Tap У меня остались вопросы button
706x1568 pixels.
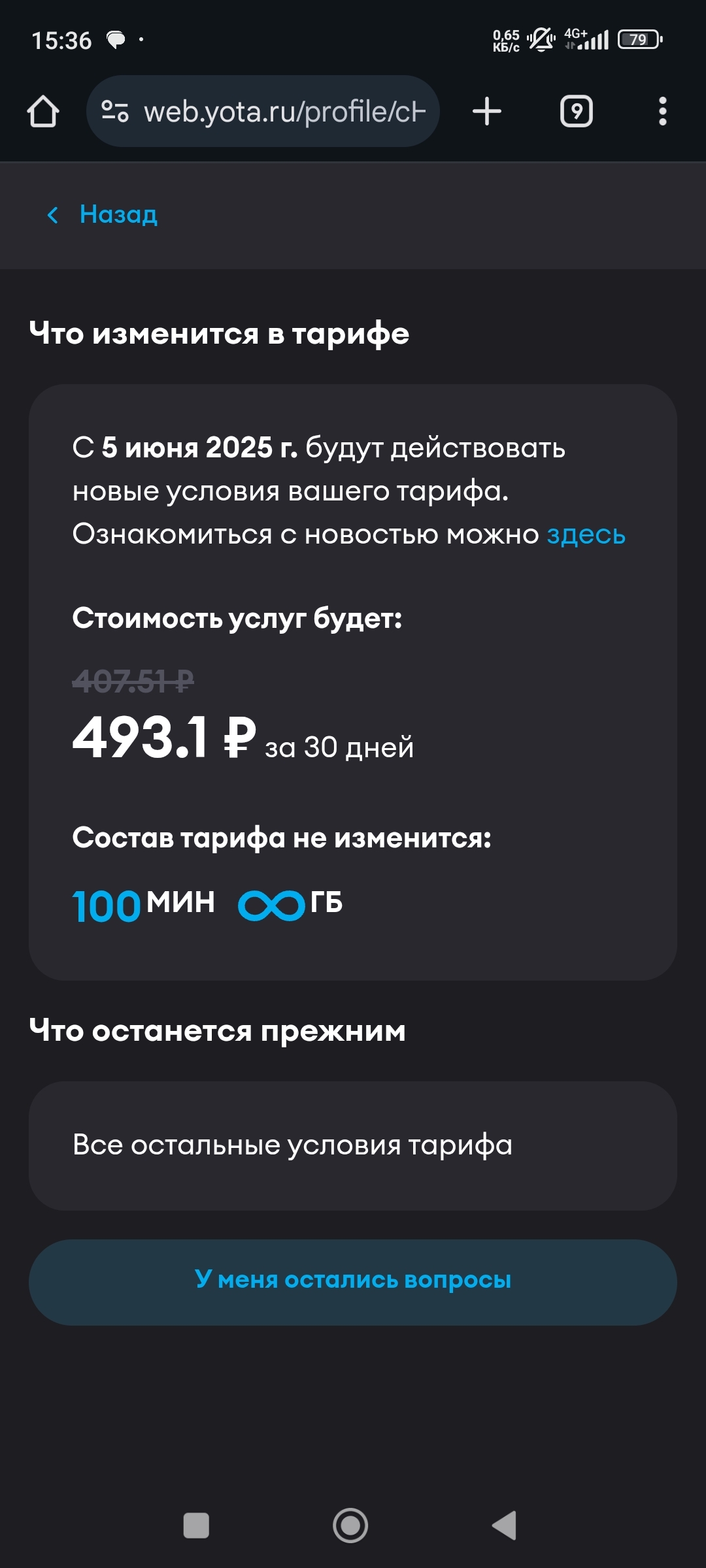coord(353,1279)
